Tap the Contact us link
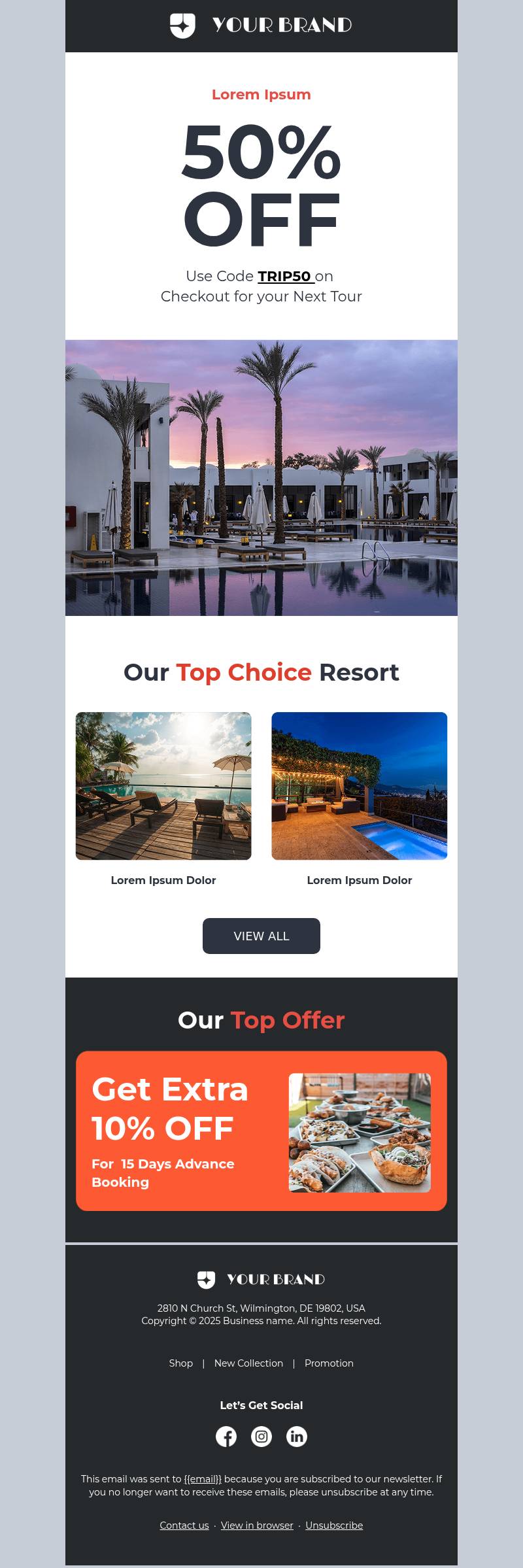 (184, 1525)
